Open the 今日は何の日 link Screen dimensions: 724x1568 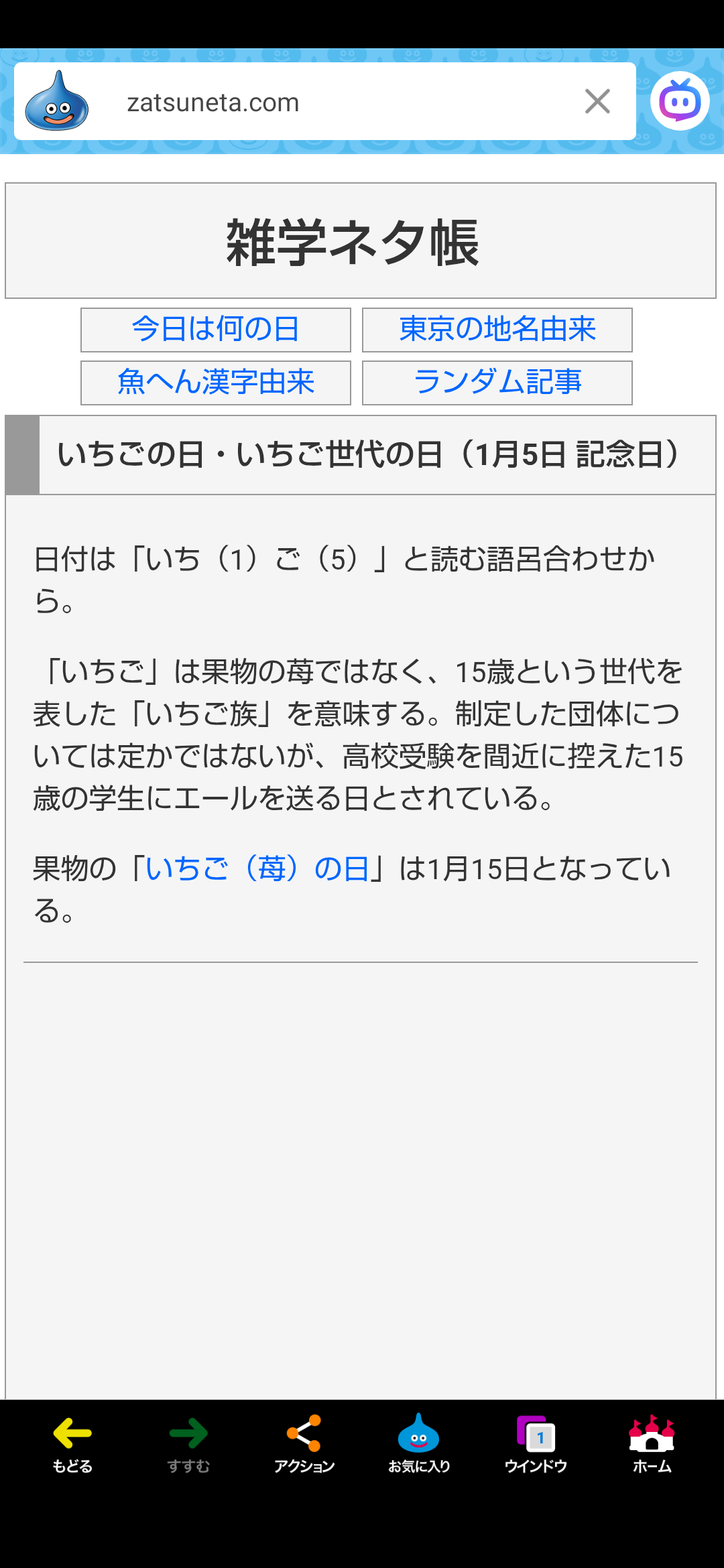pyautogui.click(x=215, y=330)
